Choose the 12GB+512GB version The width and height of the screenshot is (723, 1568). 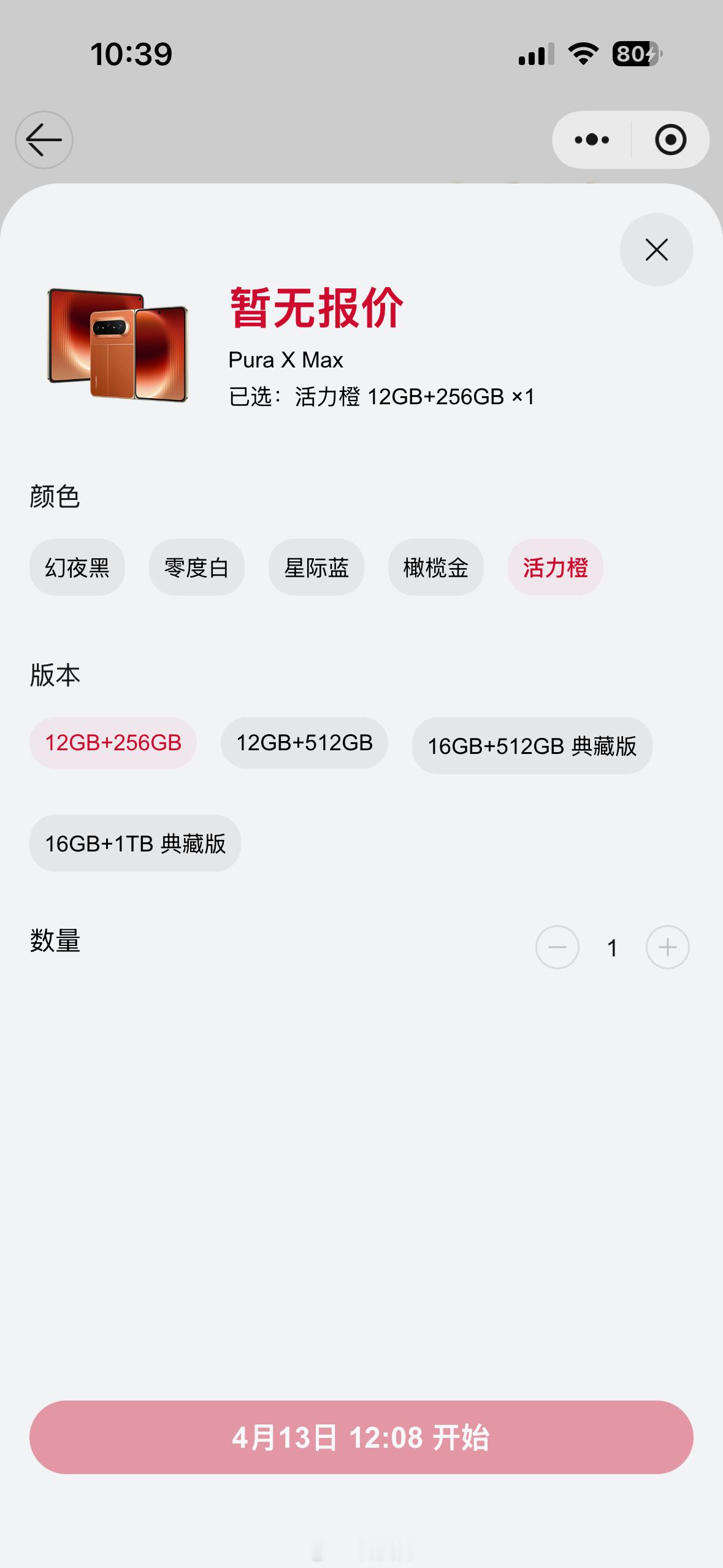pyautogui.click(x=304, y=742)
